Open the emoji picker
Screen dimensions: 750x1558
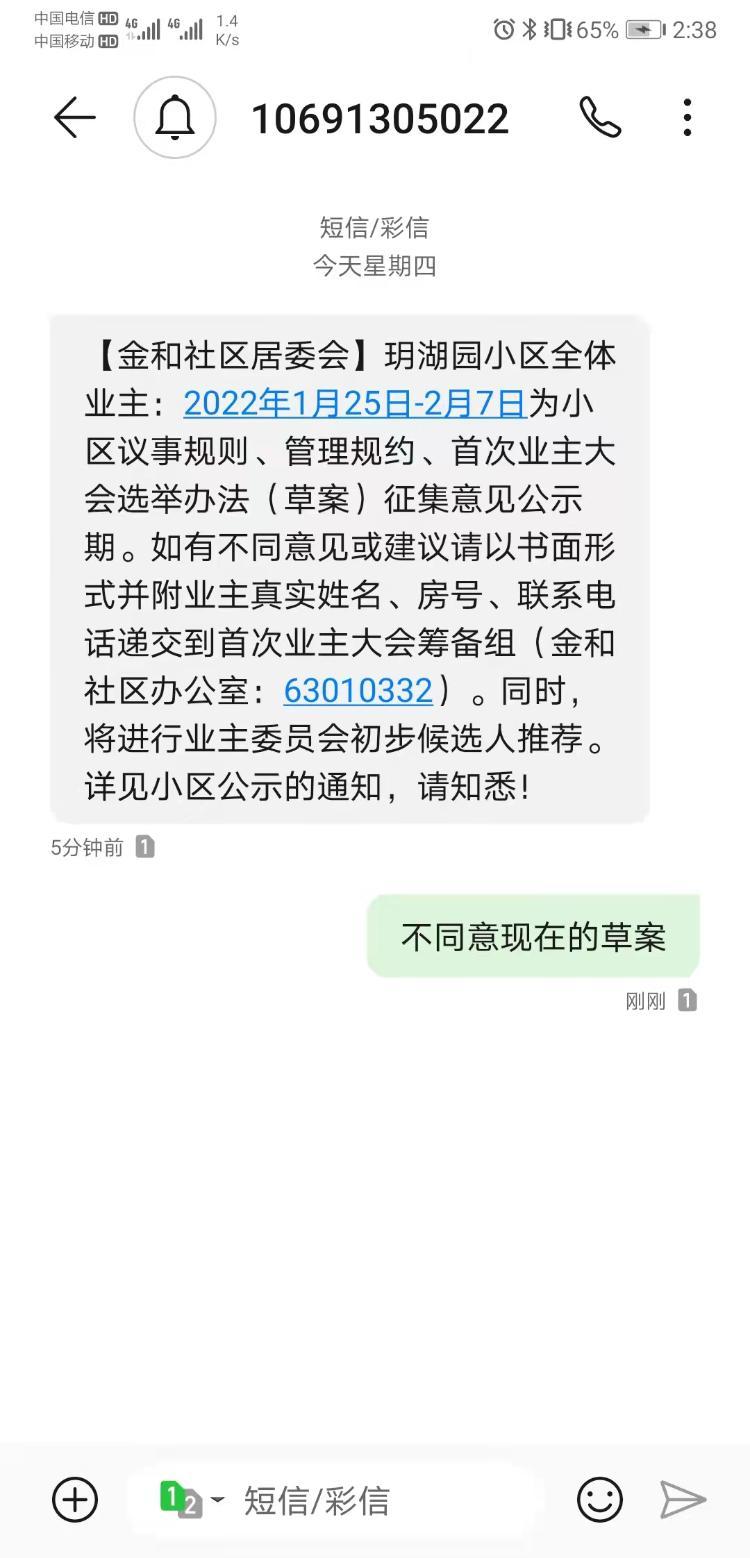[600, 1499]
